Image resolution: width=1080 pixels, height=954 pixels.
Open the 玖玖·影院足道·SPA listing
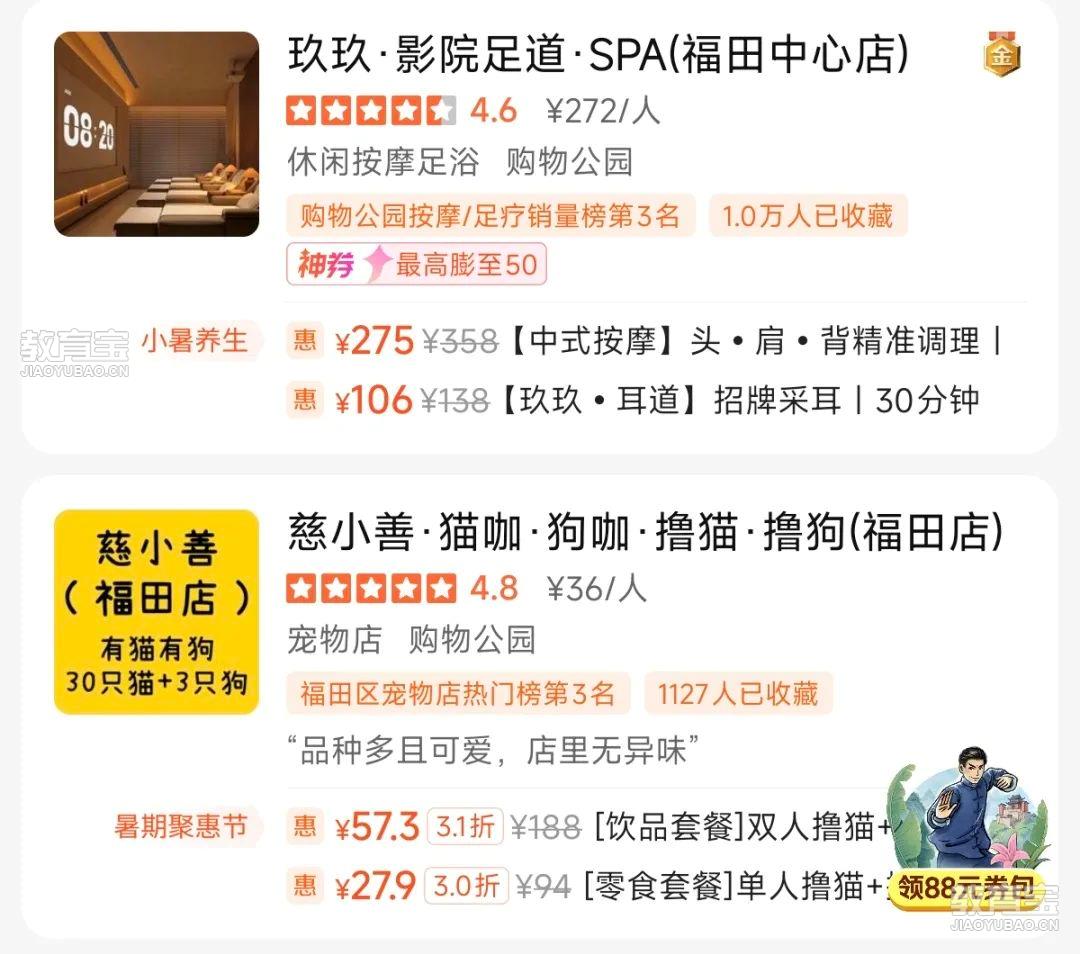(598, 56)
